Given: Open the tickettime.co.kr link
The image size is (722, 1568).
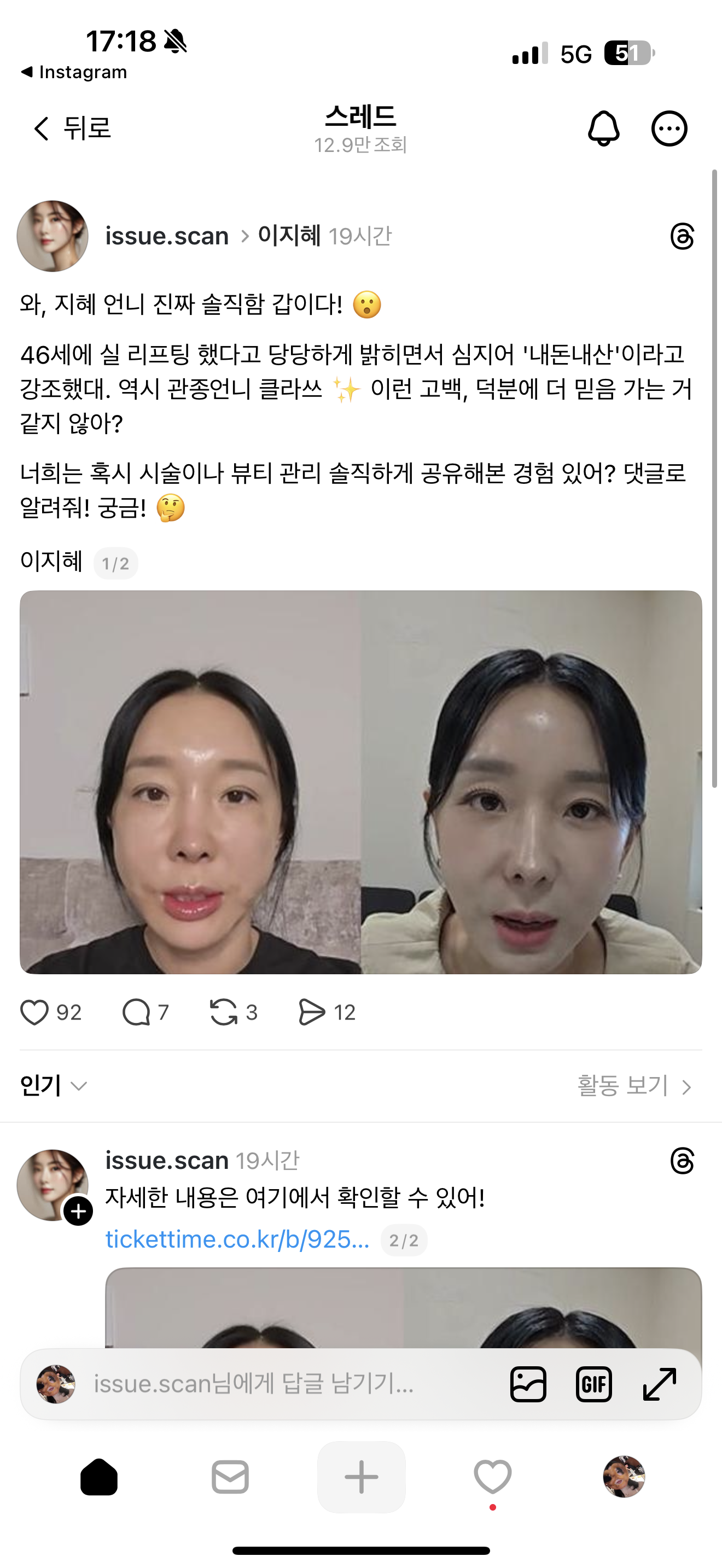Looking at the screenshot, I should click(237, 1239).
